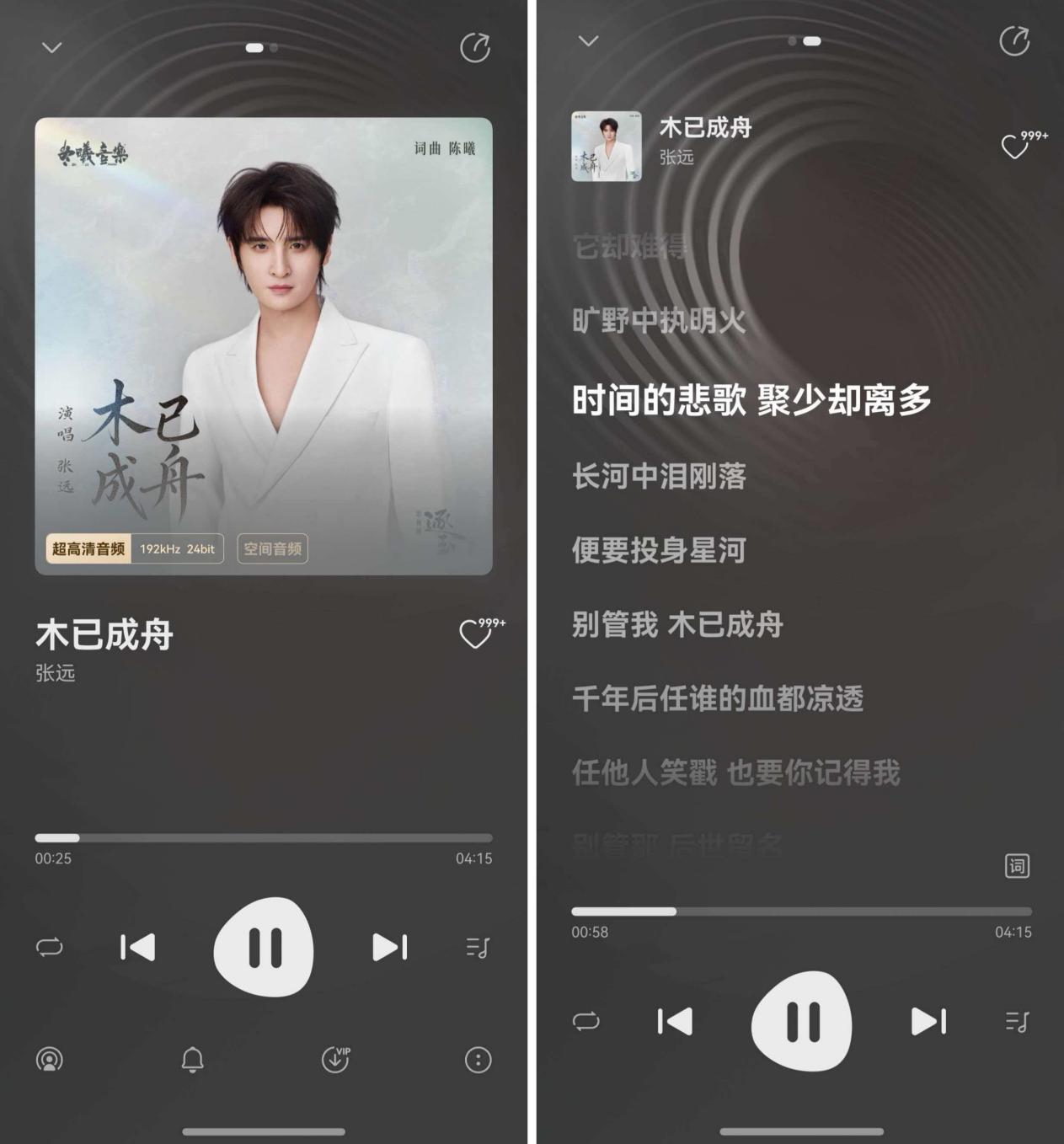Viewport: 1064px width, 1144px height.
Task: Open the song title 木已成舟
Action: [x=104, y=635]
